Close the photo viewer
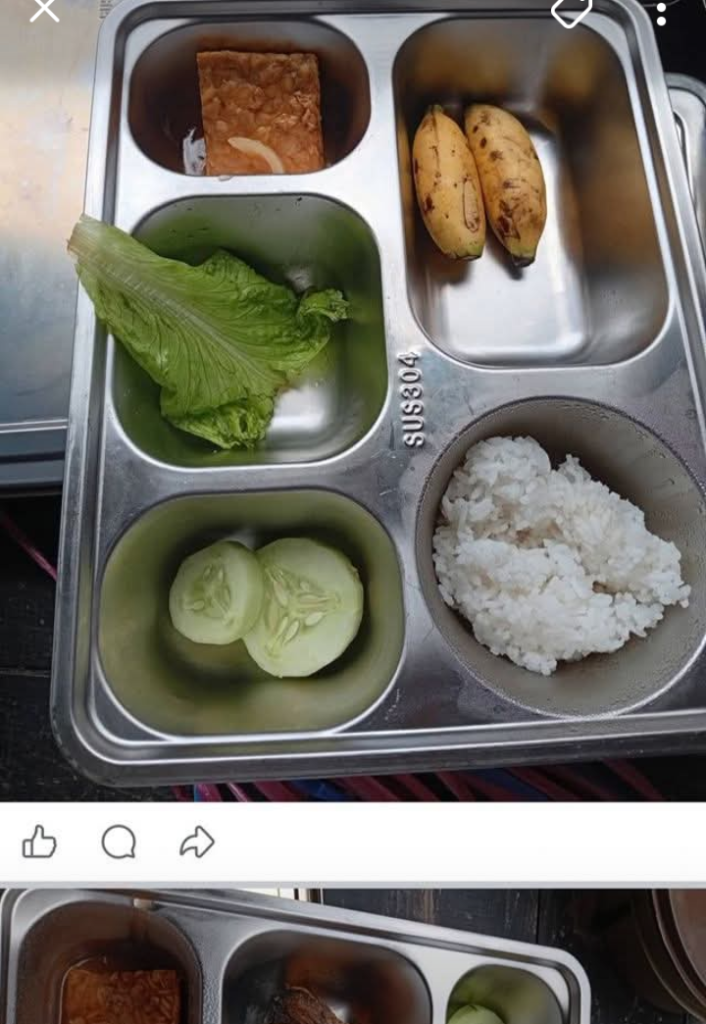The width and height of the screenshot is (706, 1024). (44, 11)
